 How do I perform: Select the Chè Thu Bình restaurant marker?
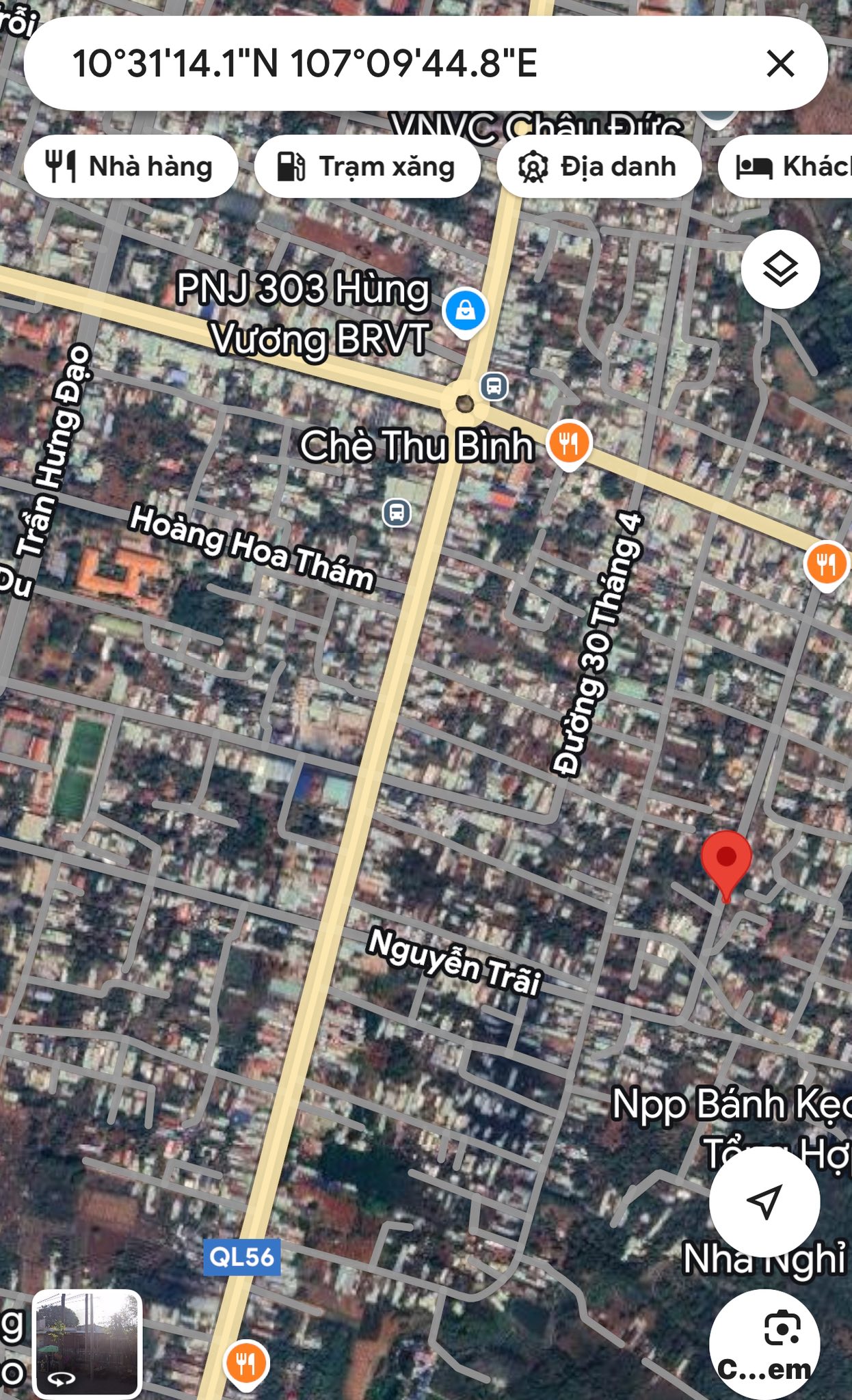click(569, 444)
